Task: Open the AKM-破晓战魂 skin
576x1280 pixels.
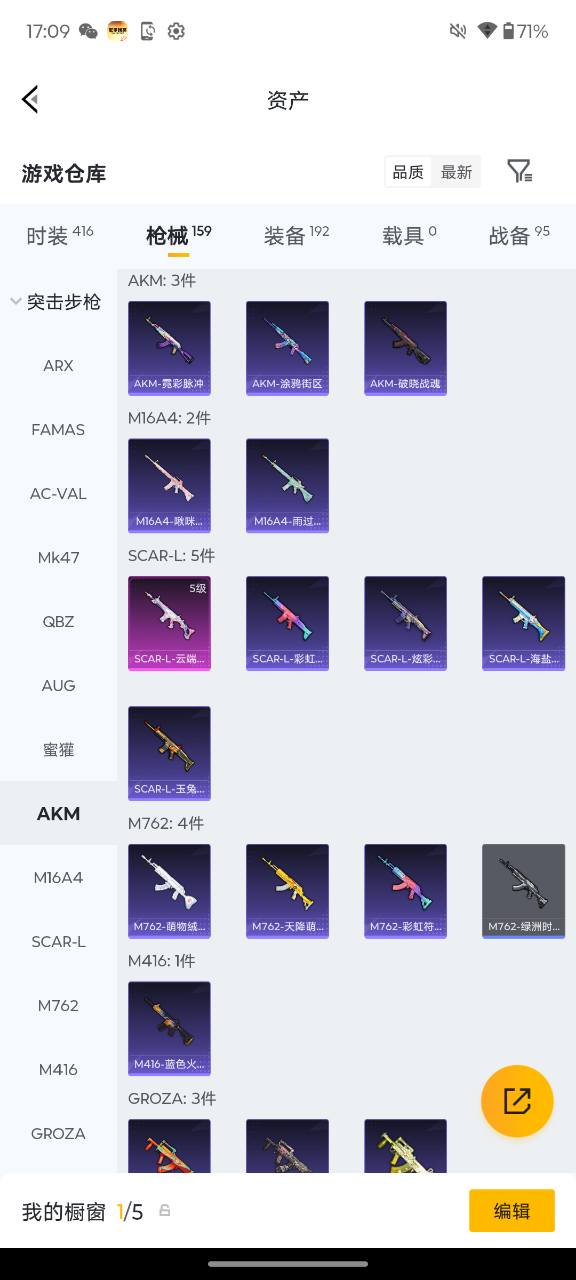Action: pos(405,348)
